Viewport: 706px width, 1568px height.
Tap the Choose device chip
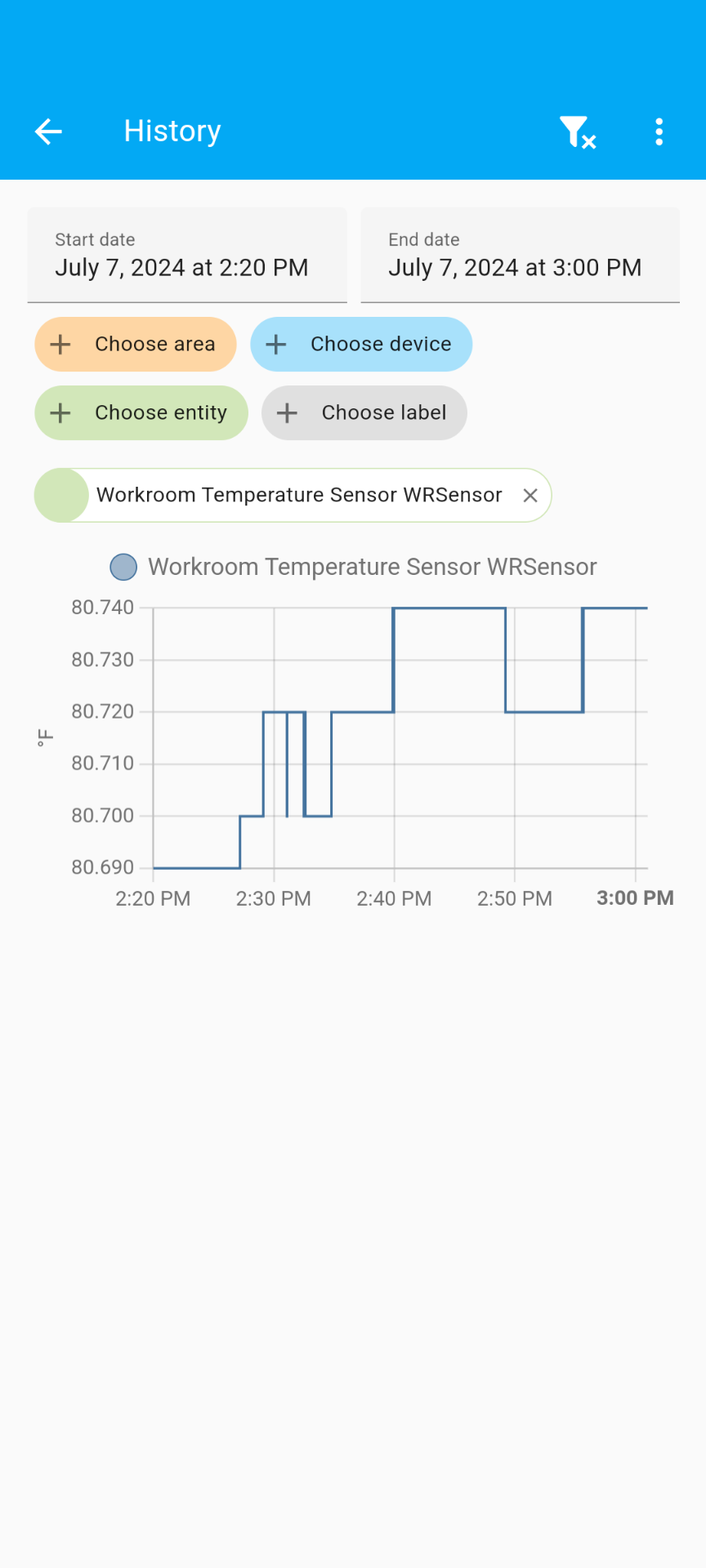coord(361,344)
